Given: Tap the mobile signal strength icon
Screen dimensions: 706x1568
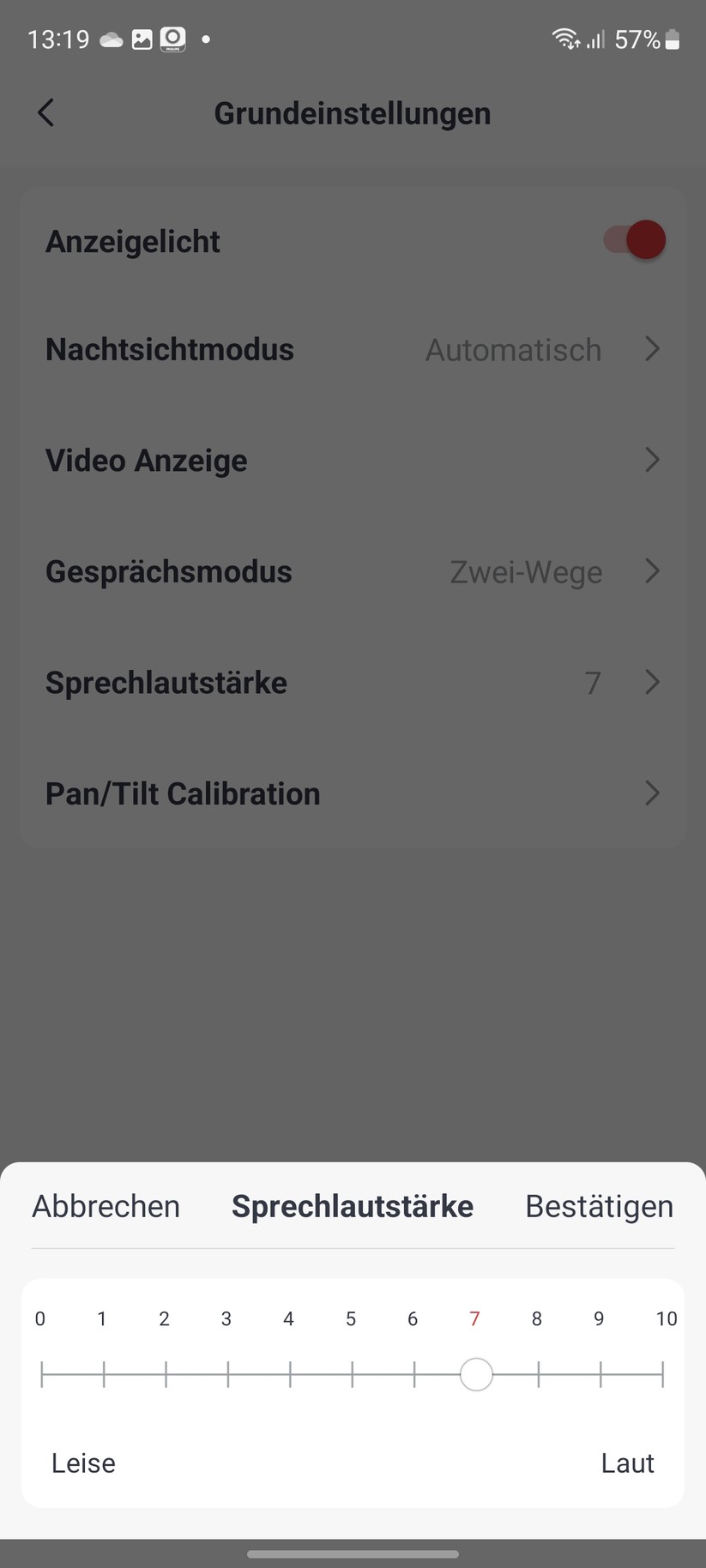Looking at the screenshot, I should 595,39.
